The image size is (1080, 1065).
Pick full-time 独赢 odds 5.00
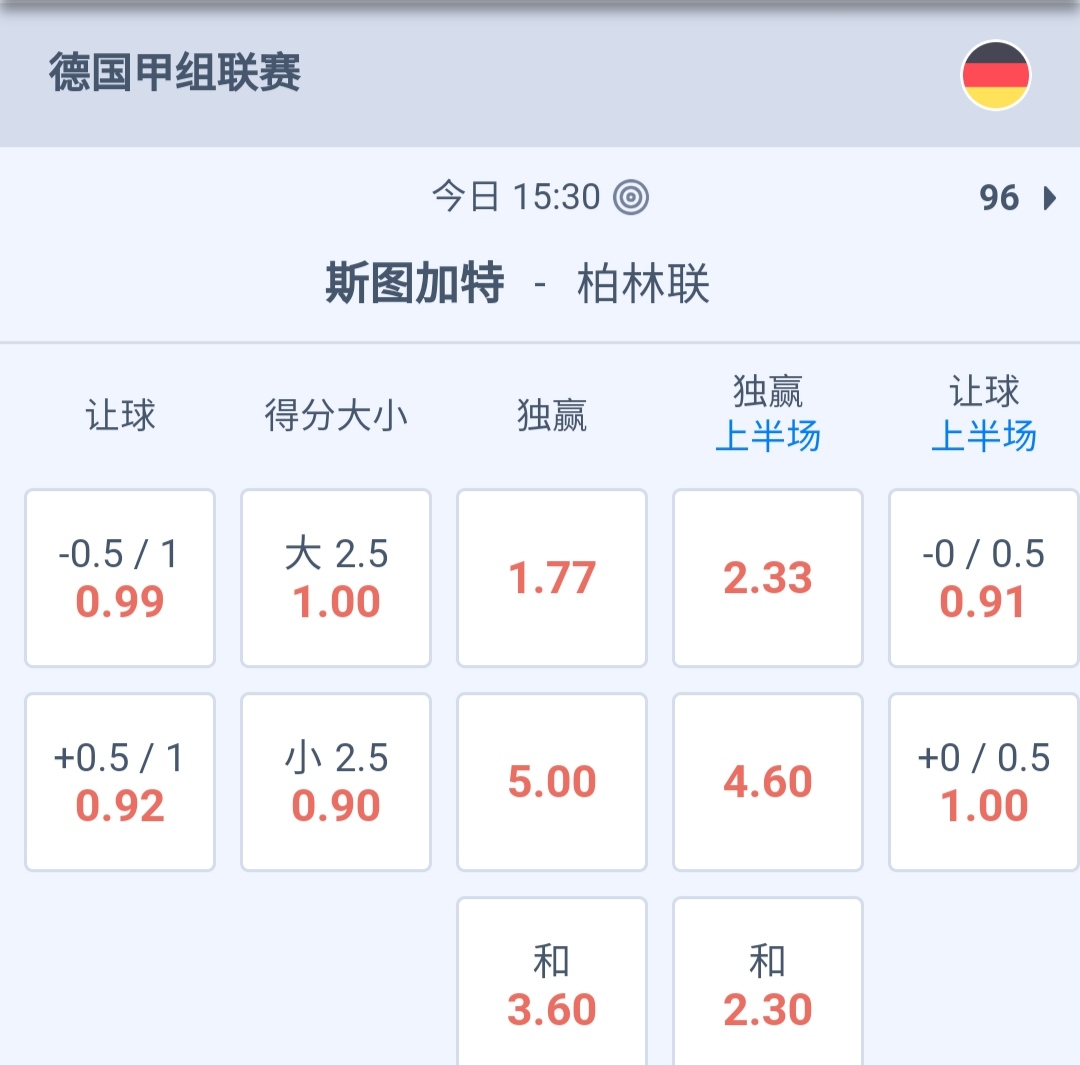pos(552,782)
